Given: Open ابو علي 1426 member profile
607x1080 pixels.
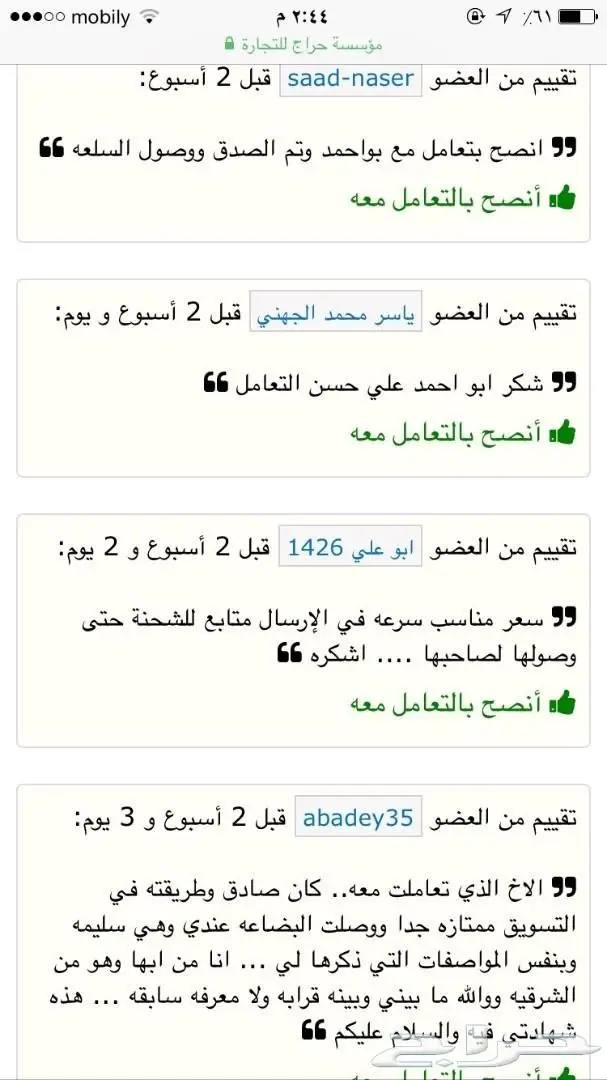Looking at the screenshot, I should point(349,548).
